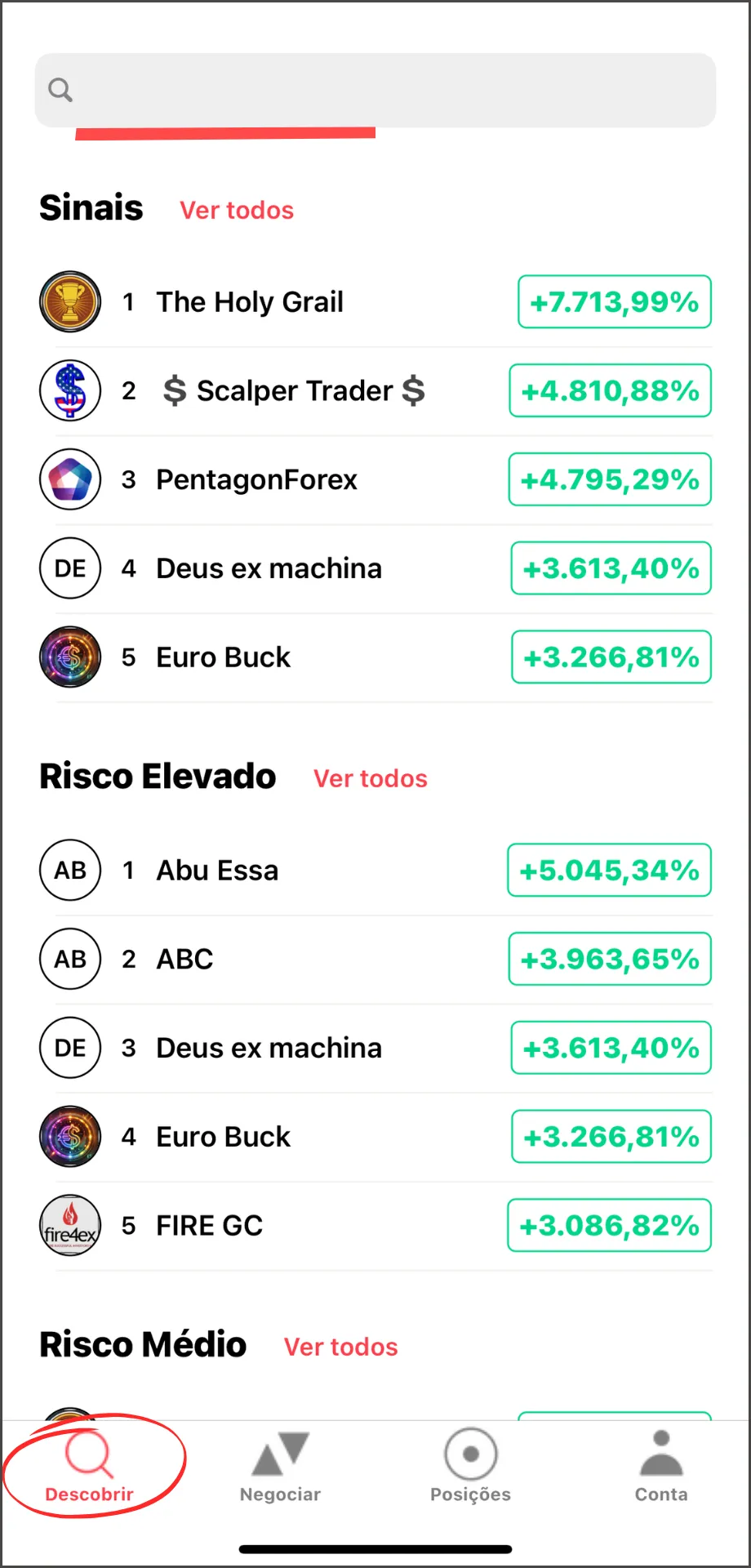Open Euro Buck ranked fourth in Risco Elevado
Image resolution: width=751 pixels, height=1568 pixels.
[375, 1137]
